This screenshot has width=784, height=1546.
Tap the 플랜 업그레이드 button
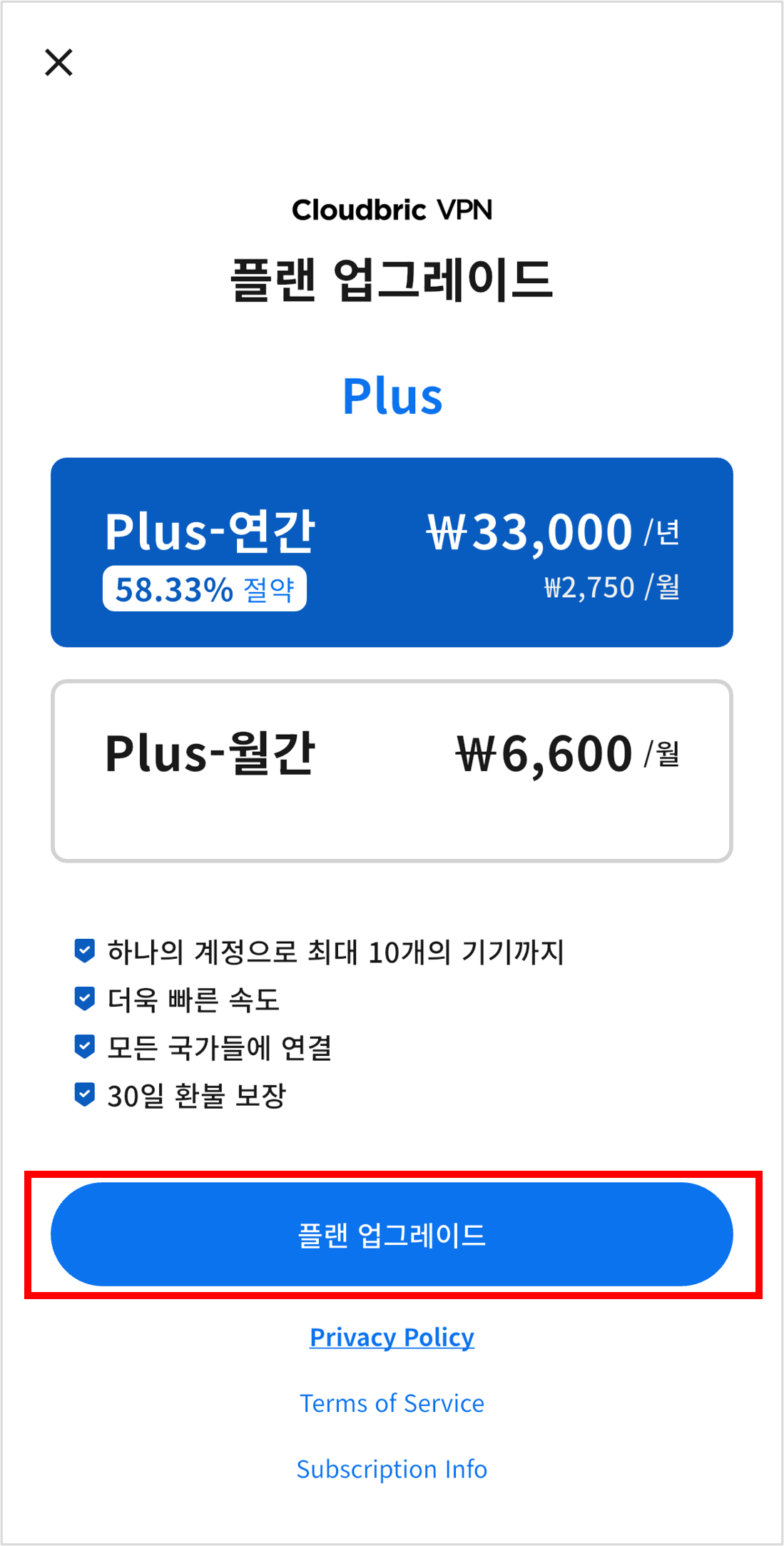392,1234
